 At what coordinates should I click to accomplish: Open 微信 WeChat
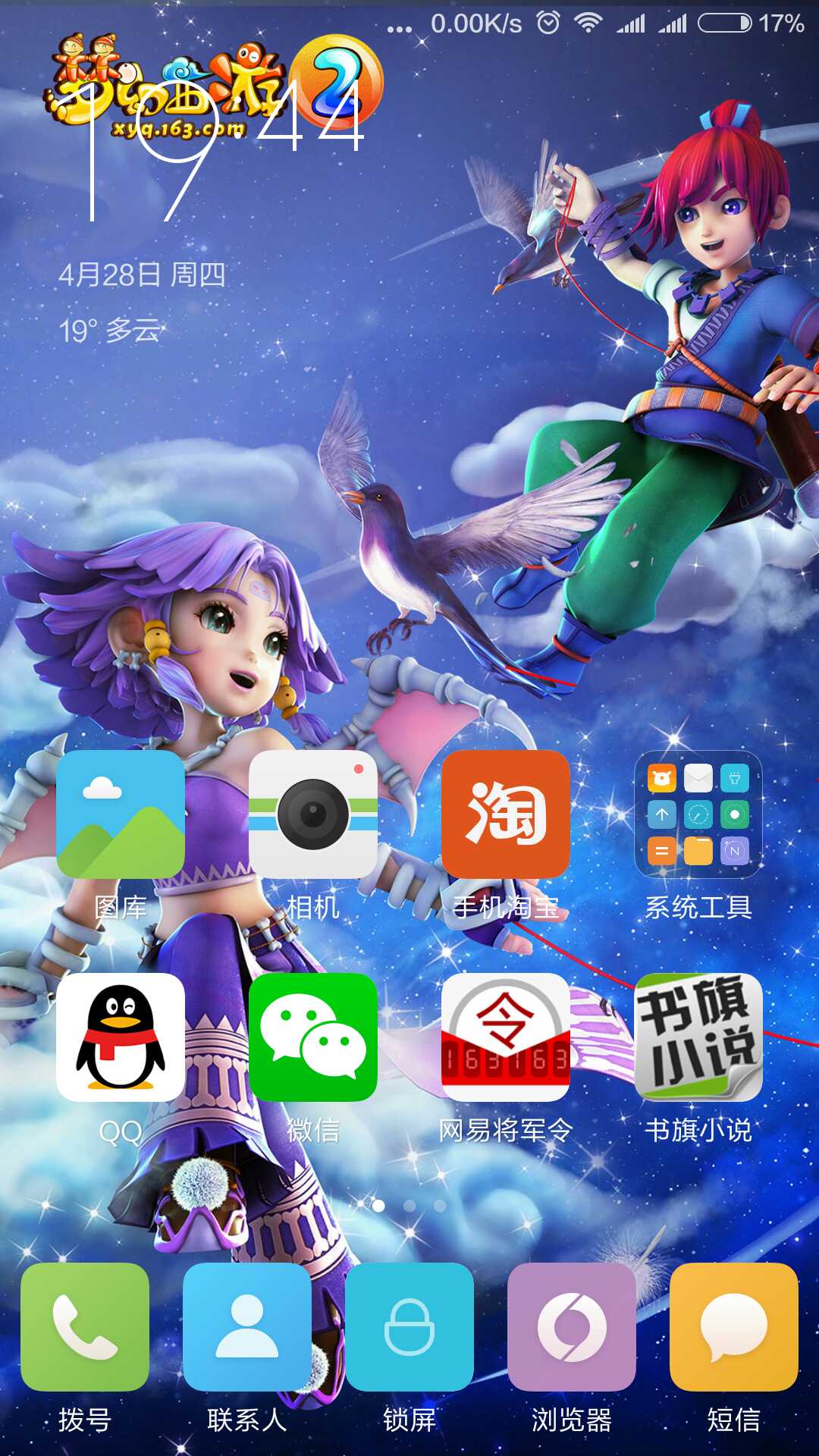(x=313, y=1037)
